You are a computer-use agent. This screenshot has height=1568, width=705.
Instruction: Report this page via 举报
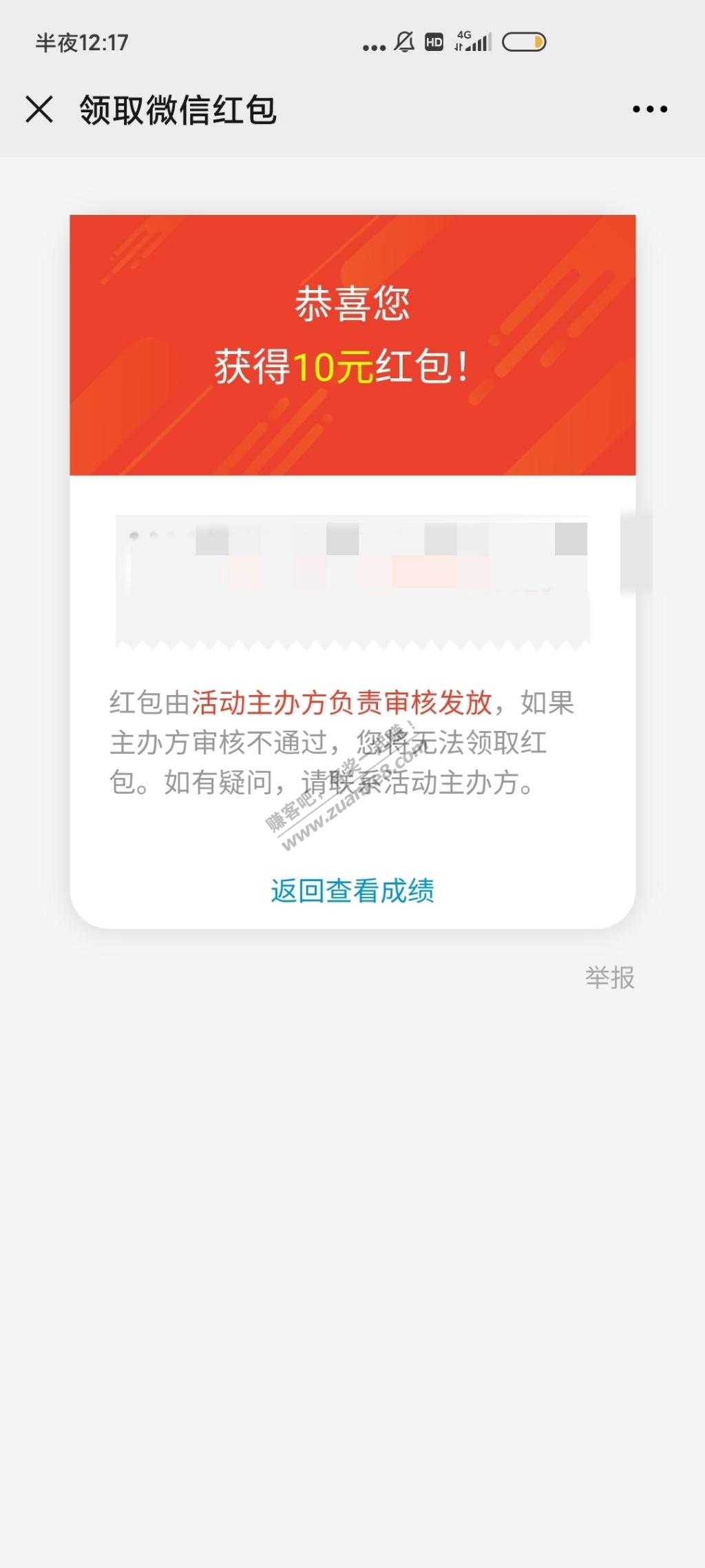point(609,977)
